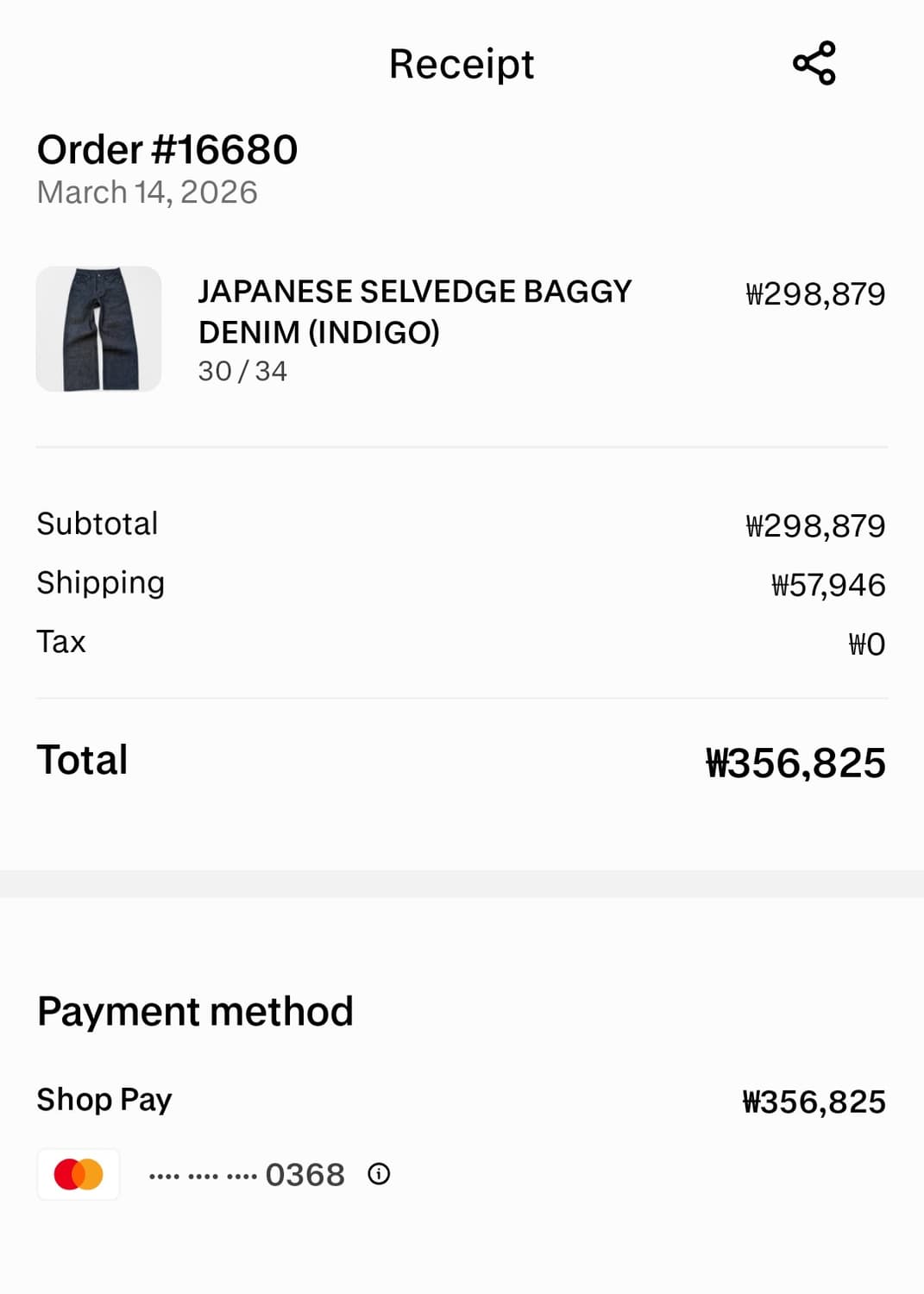Click the size label 30 / 34
Image resolution: width=924 pixels, height=1294 pixels.
242,371
